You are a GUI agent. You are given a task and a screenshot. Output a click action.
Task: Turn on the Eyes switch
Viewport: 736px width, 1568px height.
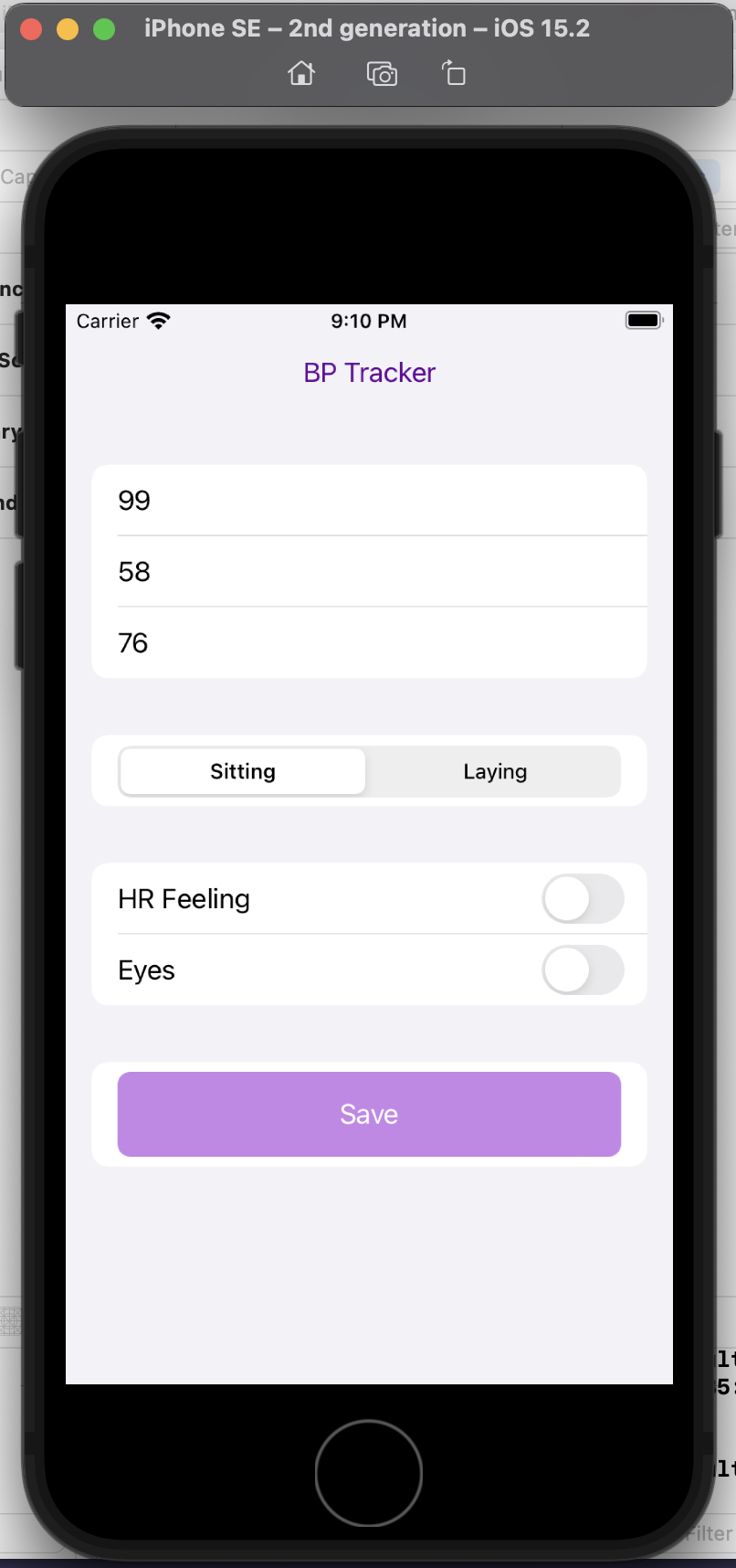584,970
